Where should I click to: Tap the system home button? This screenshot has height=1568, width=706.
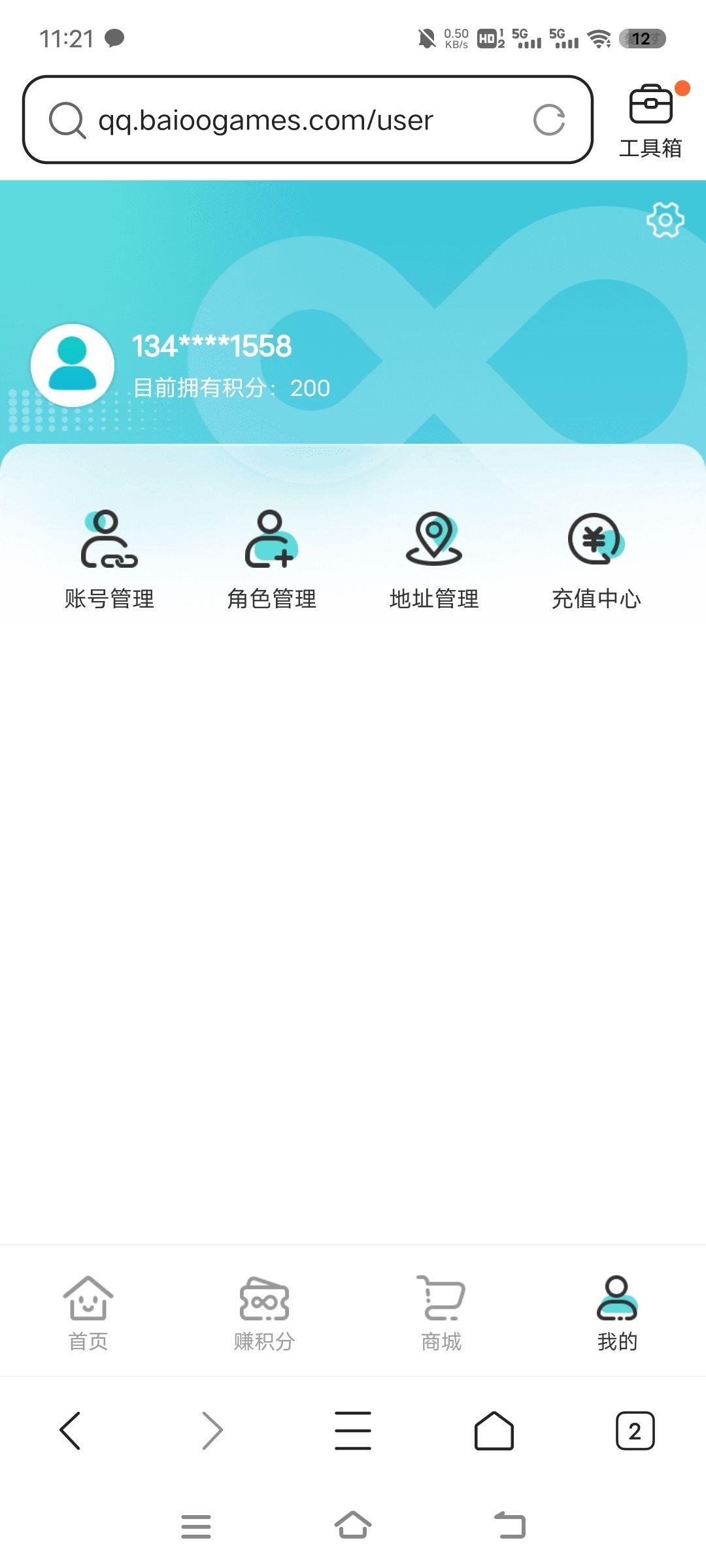coord(353,1526)
